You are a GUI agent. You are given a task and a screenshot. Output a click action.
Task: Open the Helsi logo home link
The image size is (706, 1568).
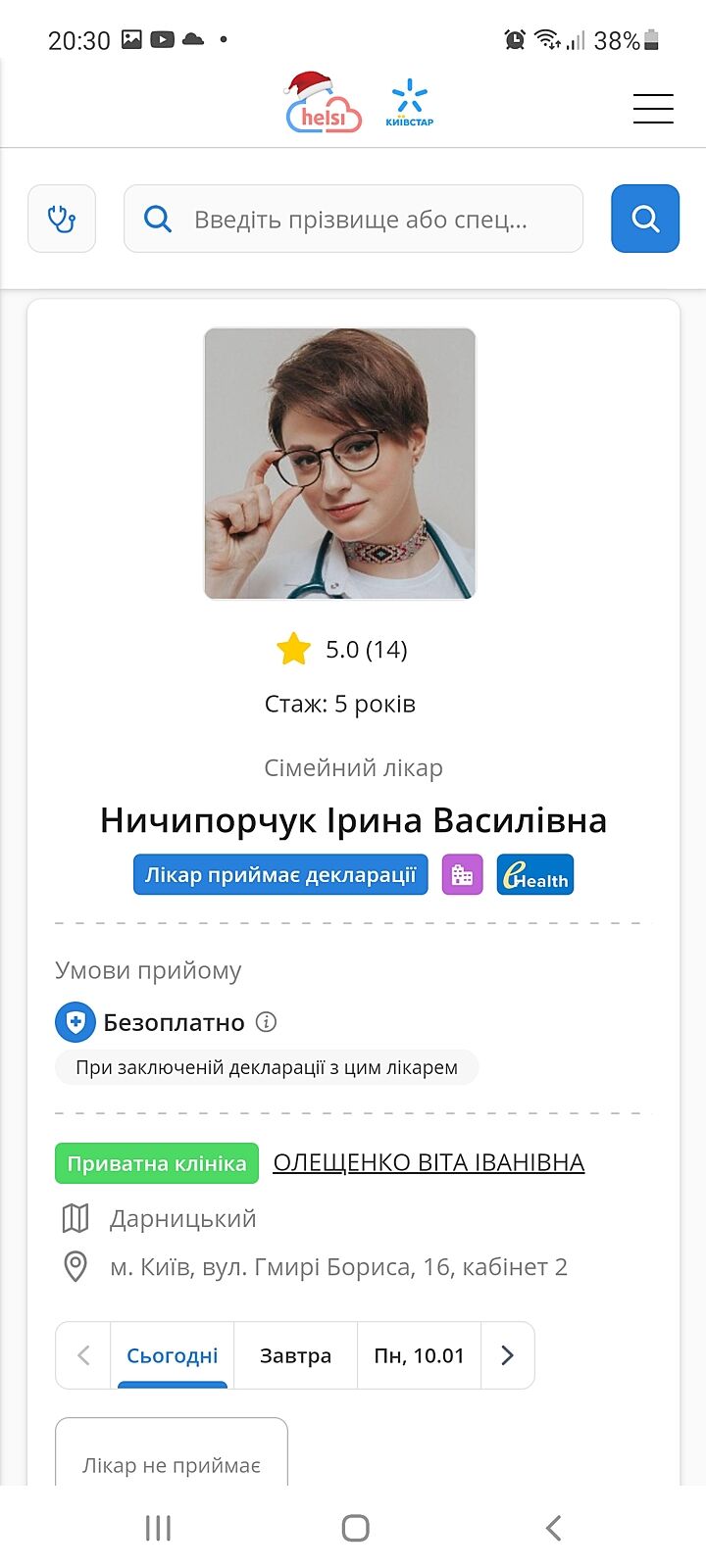[x=324, y=105]
